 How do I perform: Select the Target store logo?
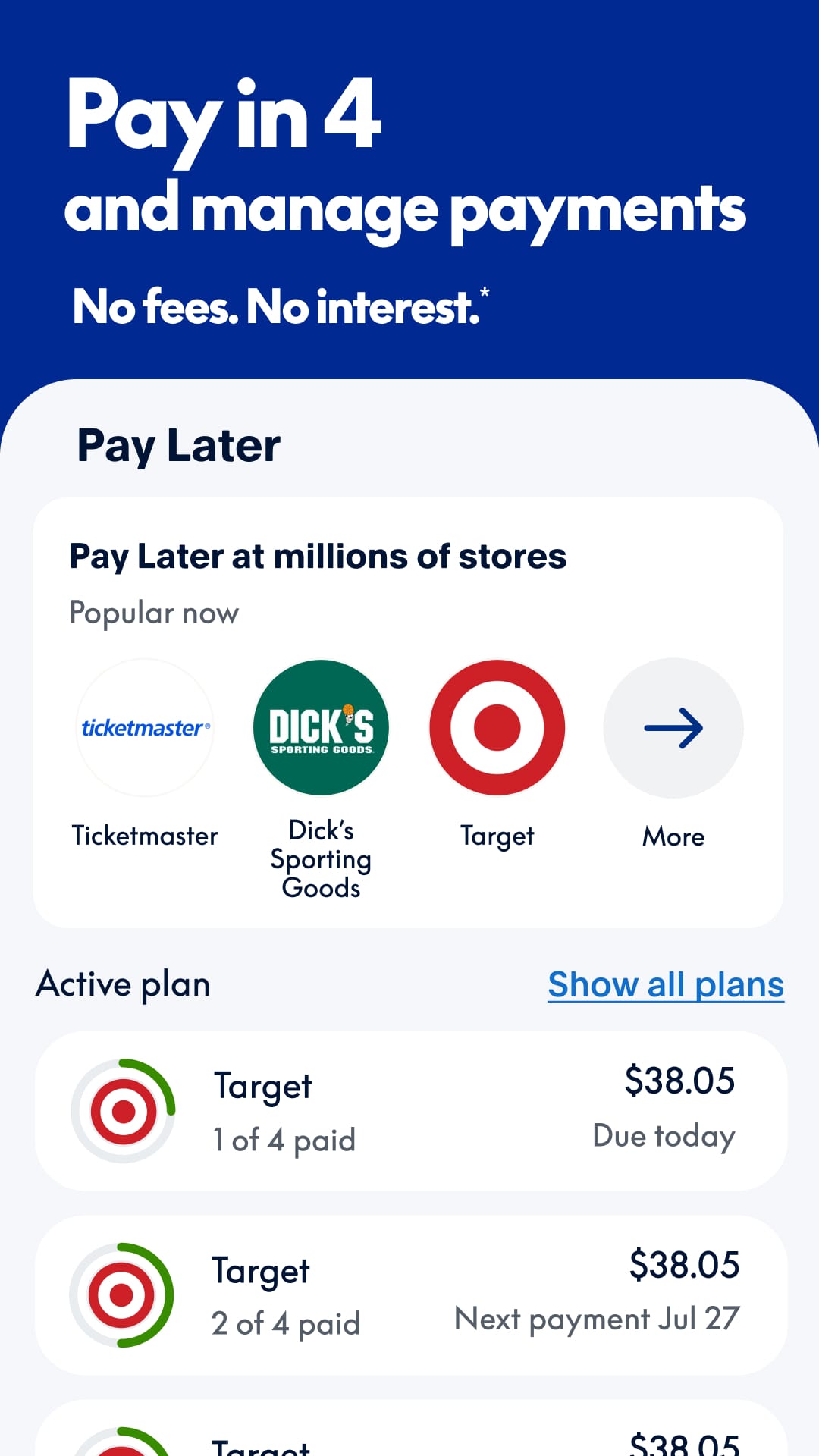tap(497, 726)
